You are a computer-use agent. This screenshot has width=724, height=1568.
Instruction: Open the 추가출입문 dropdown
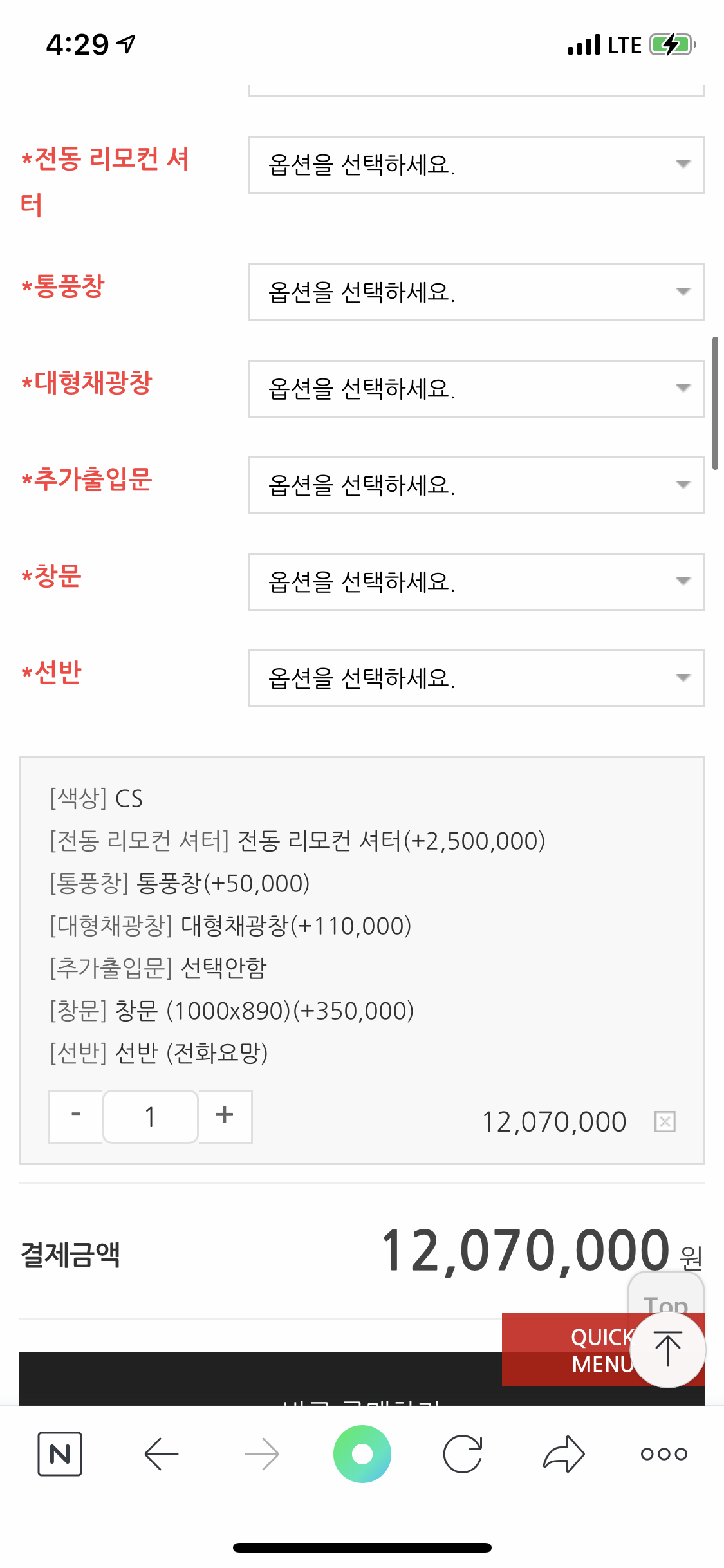[x=476, y=485]
